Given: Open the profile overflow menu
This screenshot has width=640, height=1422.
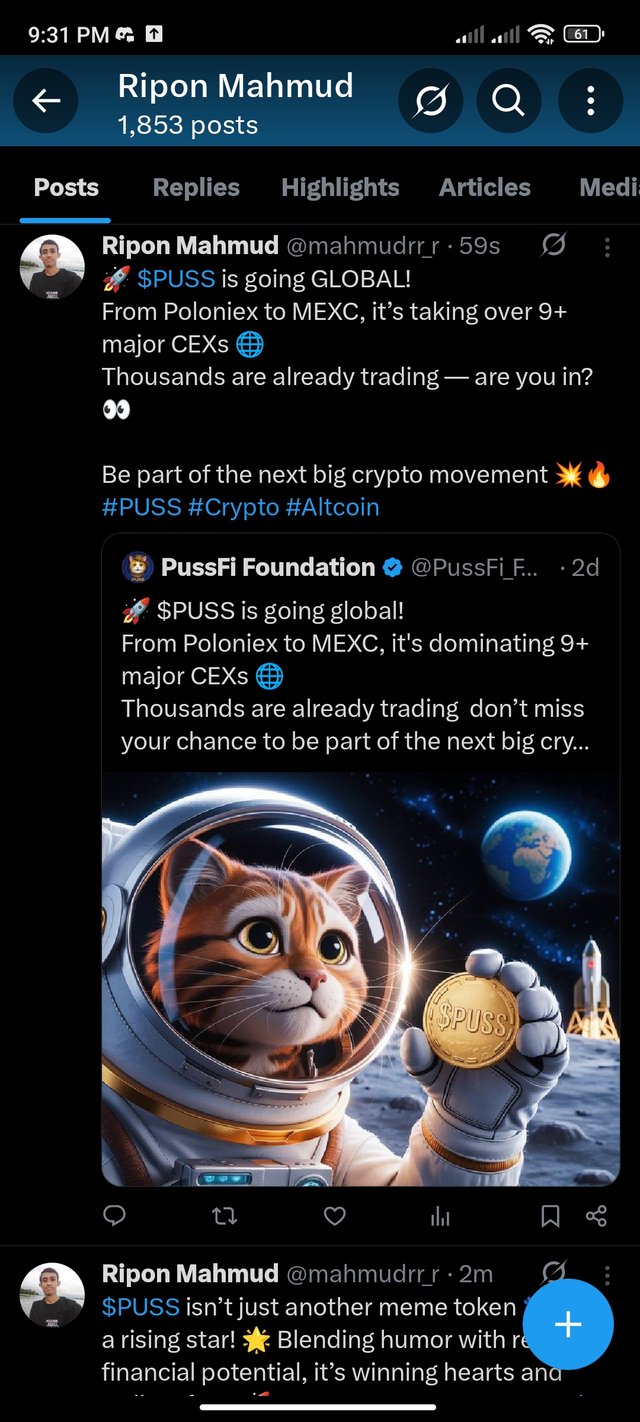Looking at the screenshot, I should coord(590,100).
